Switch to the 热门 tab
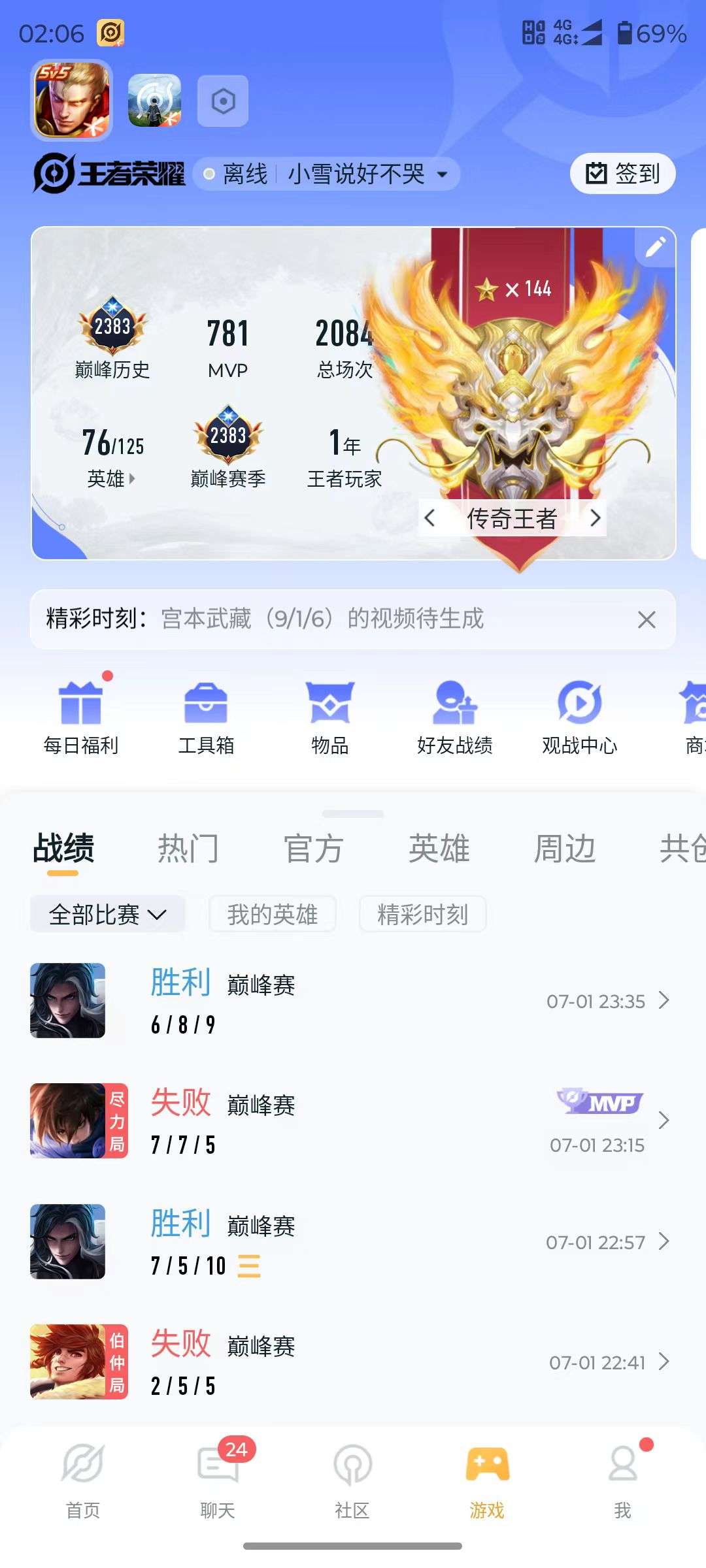706x1568 pixels. tap(188, 847)
